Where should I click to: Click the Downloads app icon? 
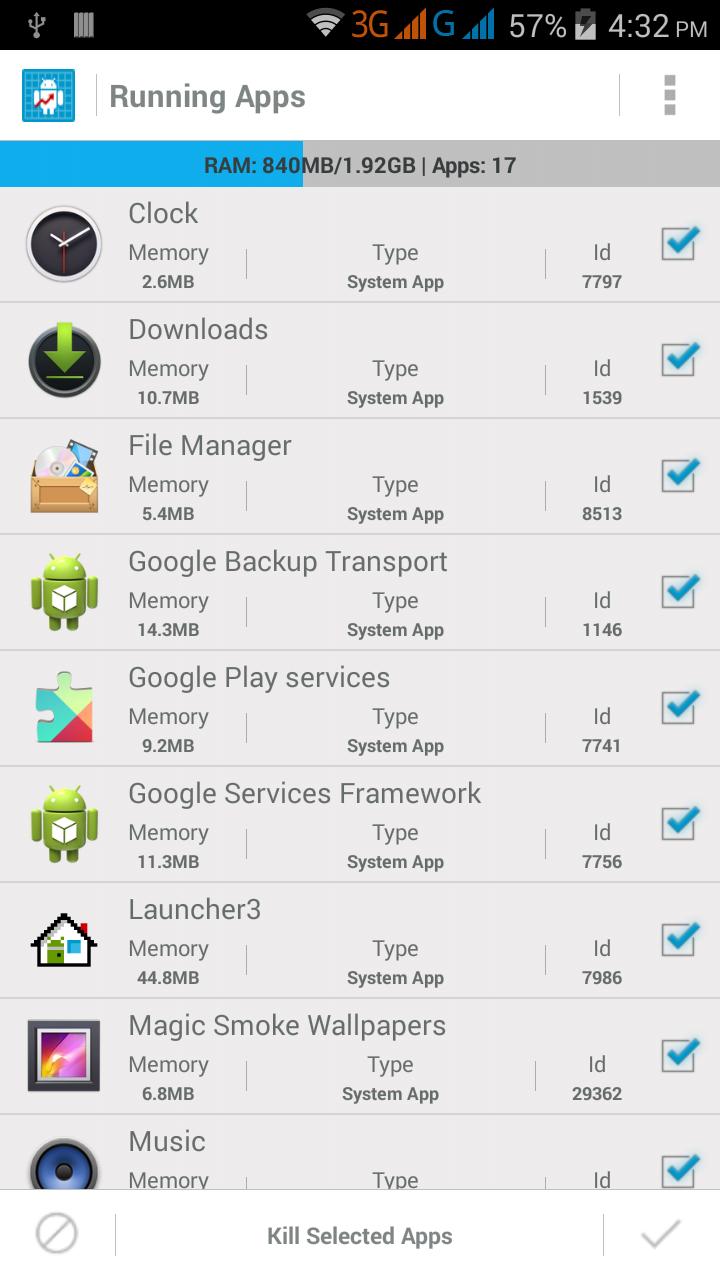[64, 359]
